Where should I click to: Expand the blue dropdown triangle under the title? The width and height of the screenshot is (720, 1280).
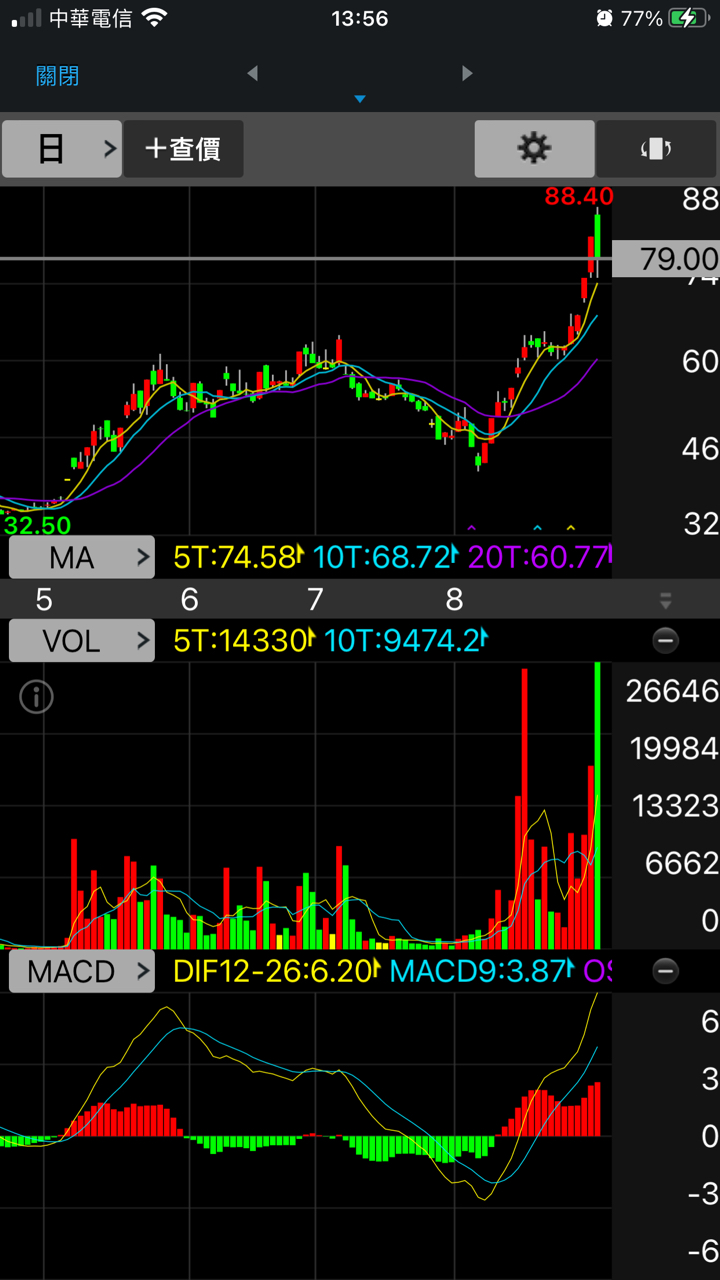click(x=360, y=99)
